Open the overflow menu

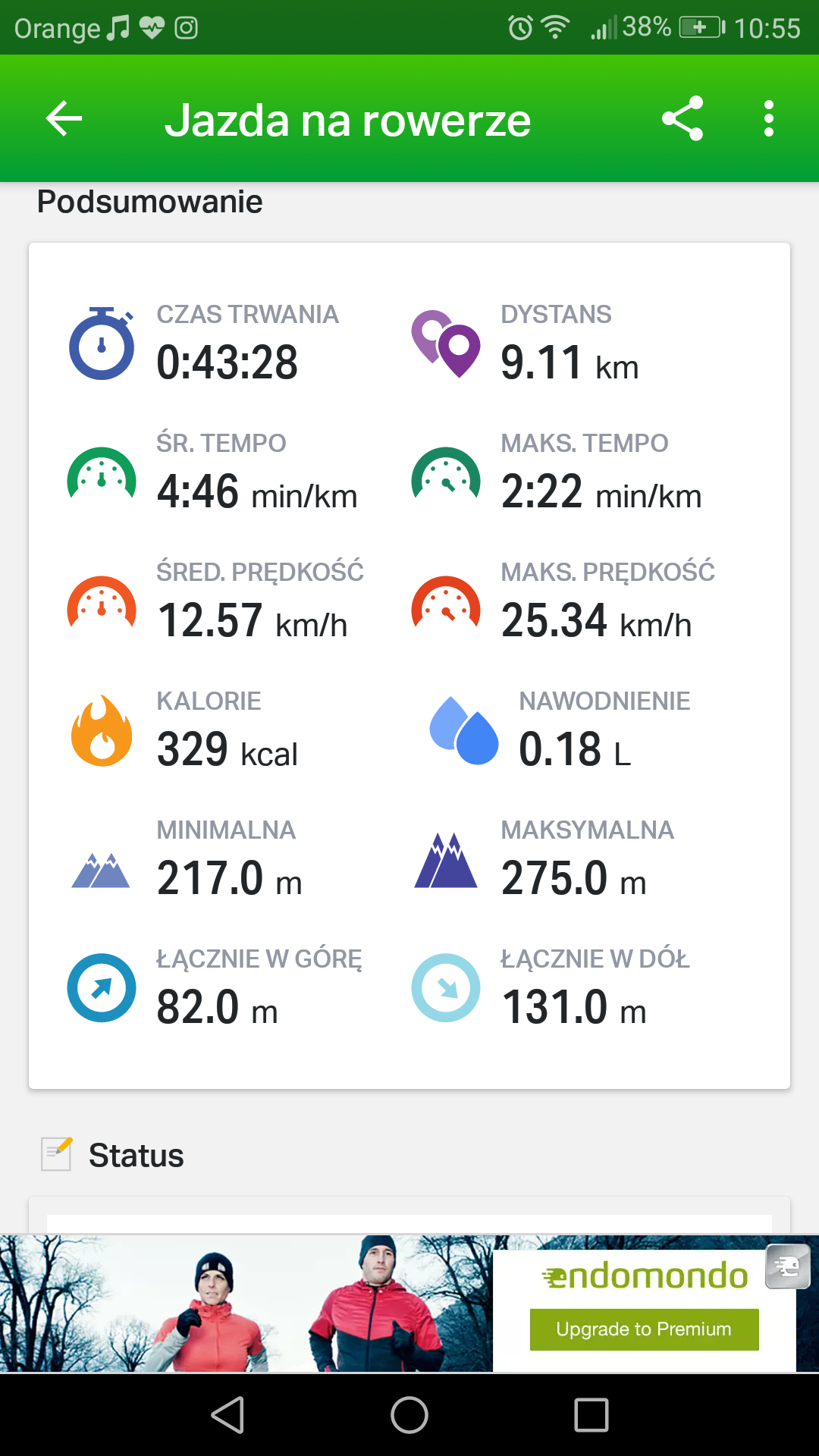point(769,119)
